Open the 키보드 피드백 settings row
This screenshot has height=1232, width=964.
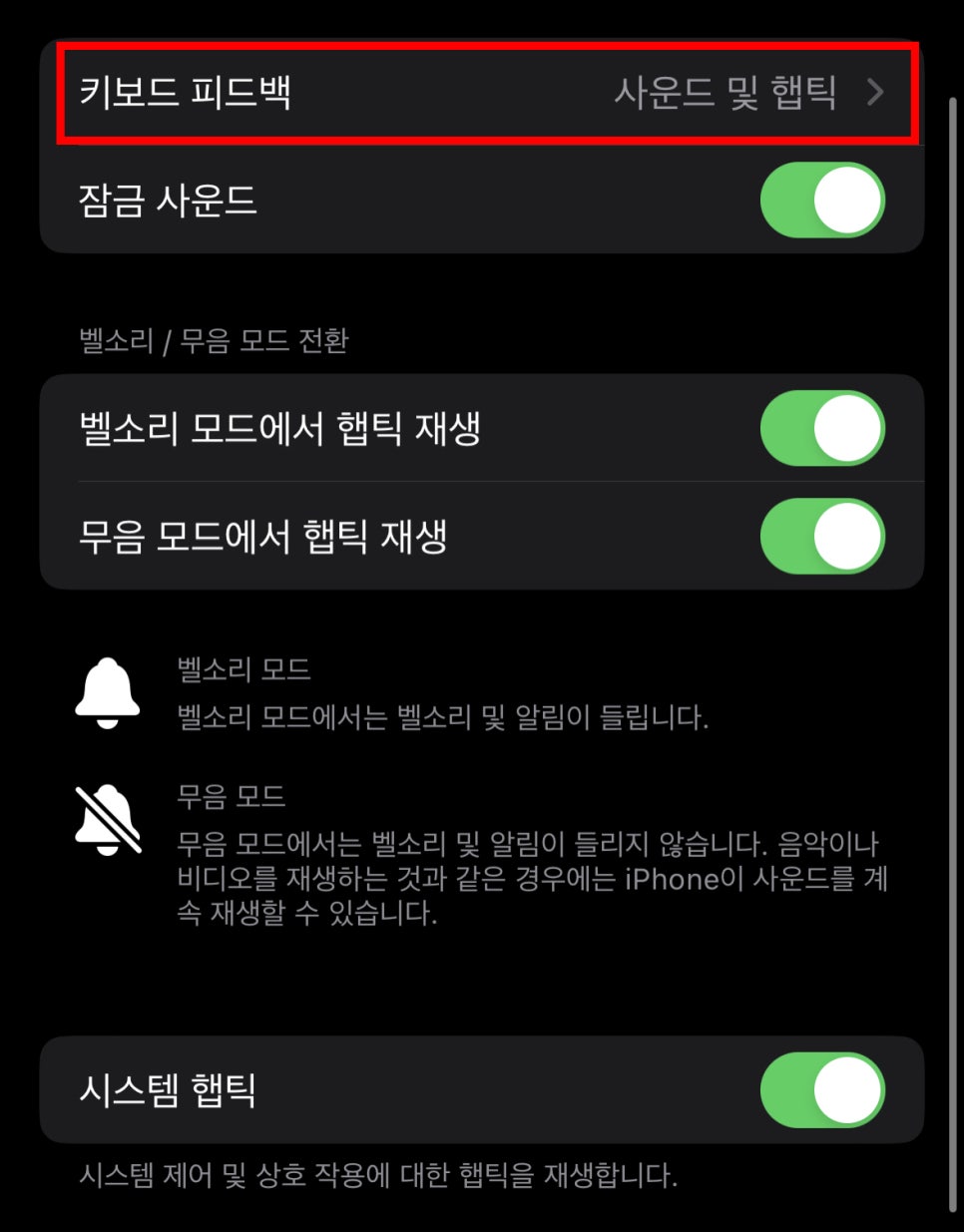[x=484, y=93]
